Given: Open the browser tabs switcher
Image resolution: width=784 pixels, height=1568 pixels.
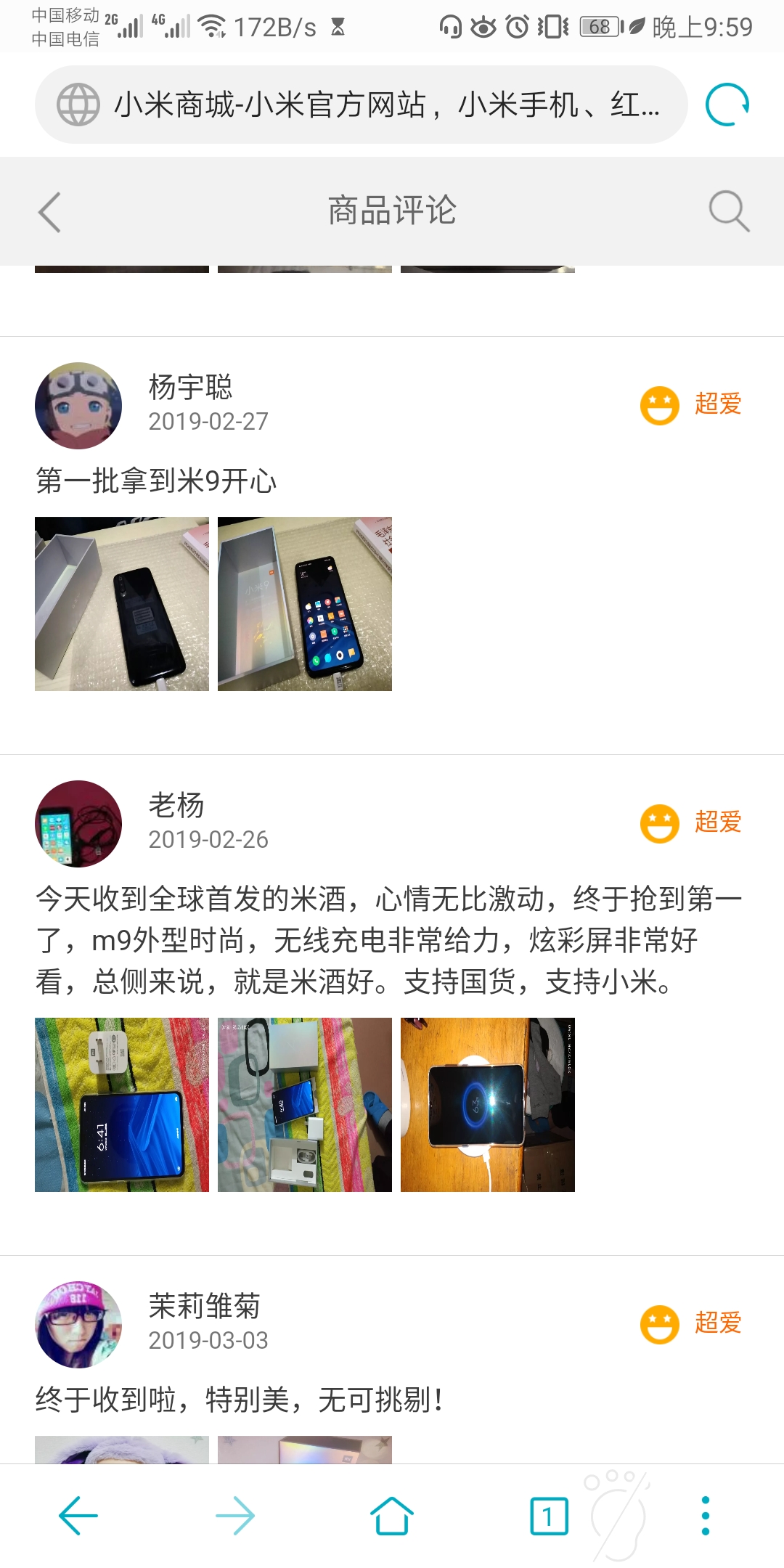Looking at the screenshot, I should [549, 1516].
